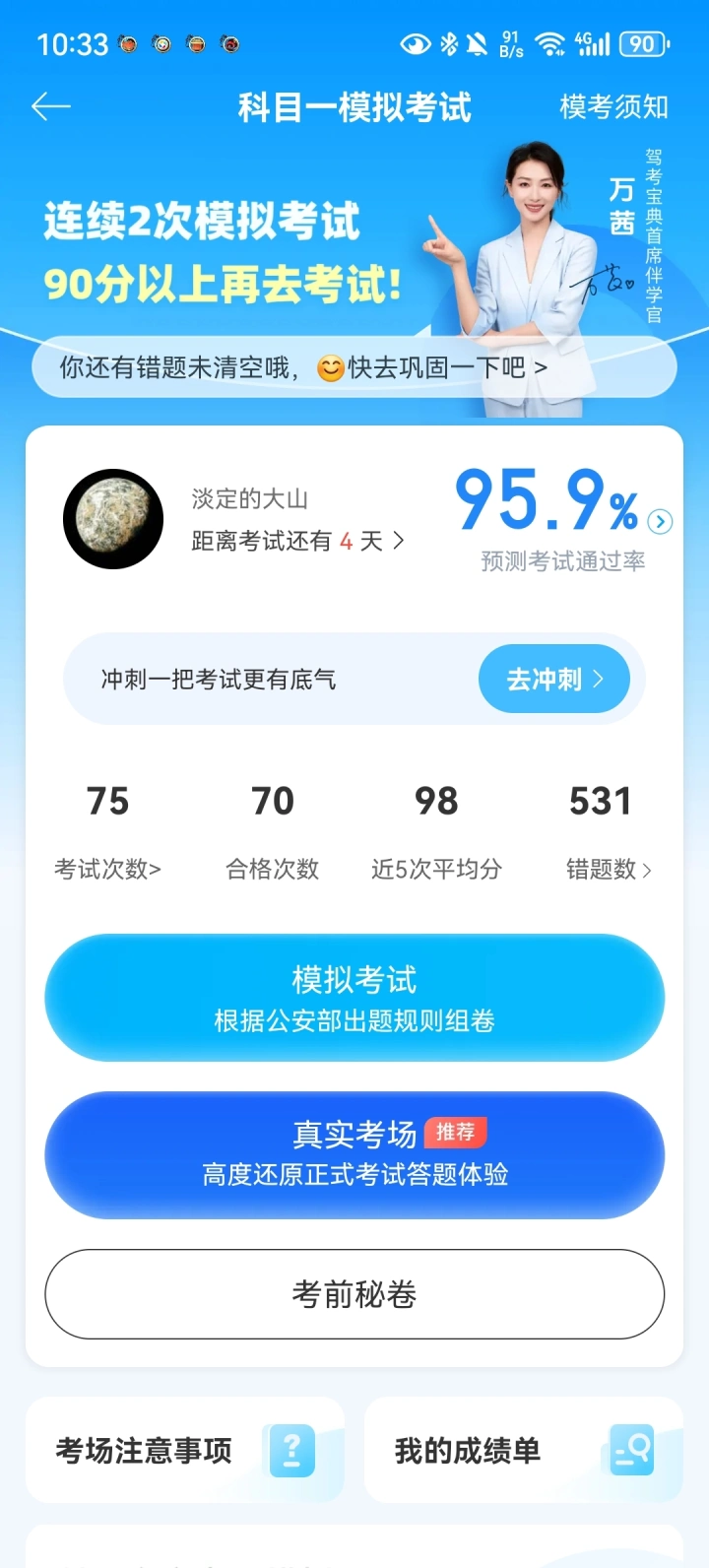Tap the 去冲刺 sprint button

pyautogui.click(x=553, y=680)
